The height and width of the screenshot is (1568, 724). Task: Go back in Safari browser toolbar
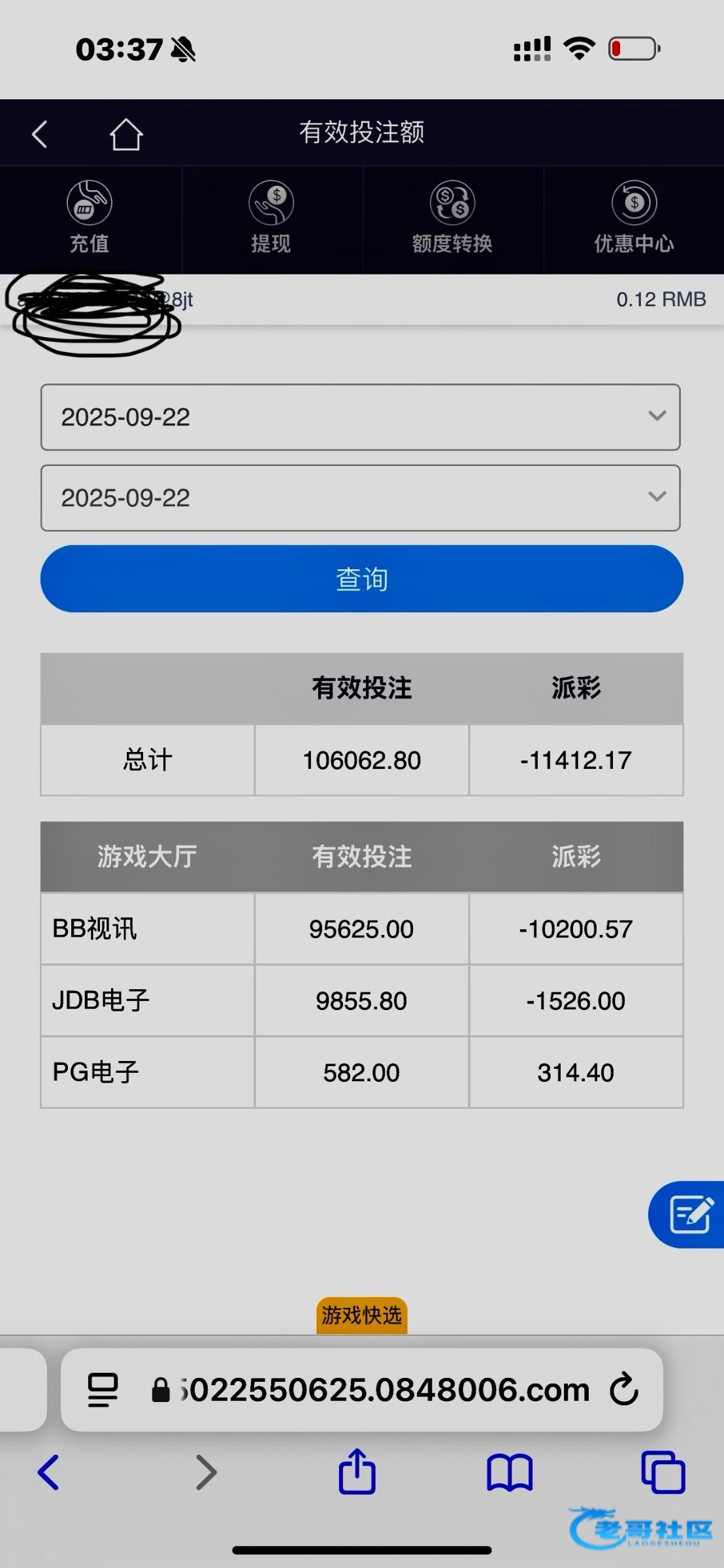click(x=49, y=1473)
